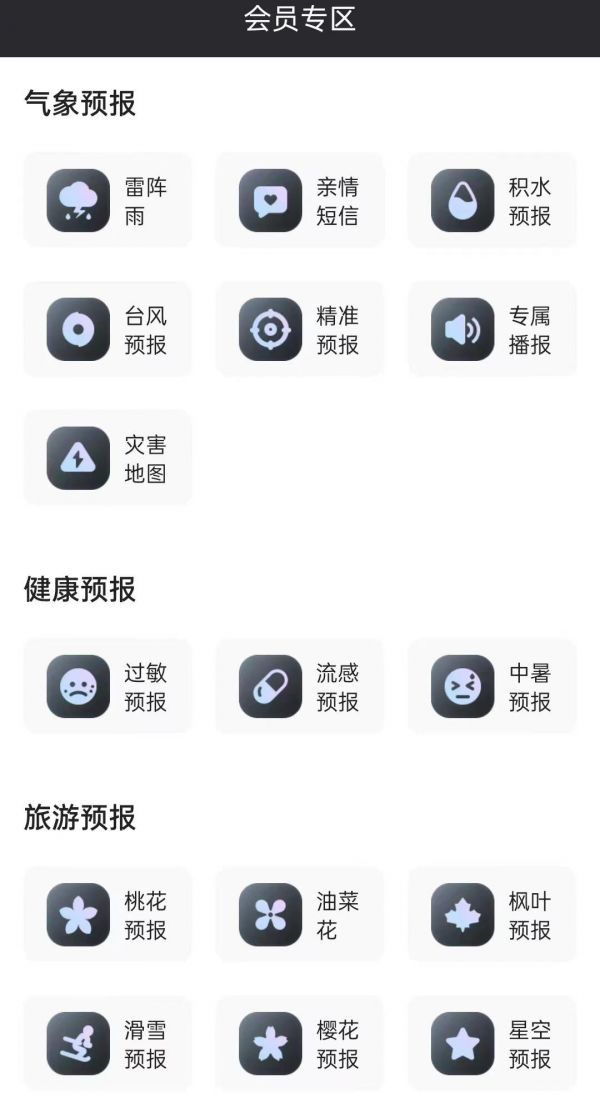View the 灾害地图 disaster map

(108, 458)
